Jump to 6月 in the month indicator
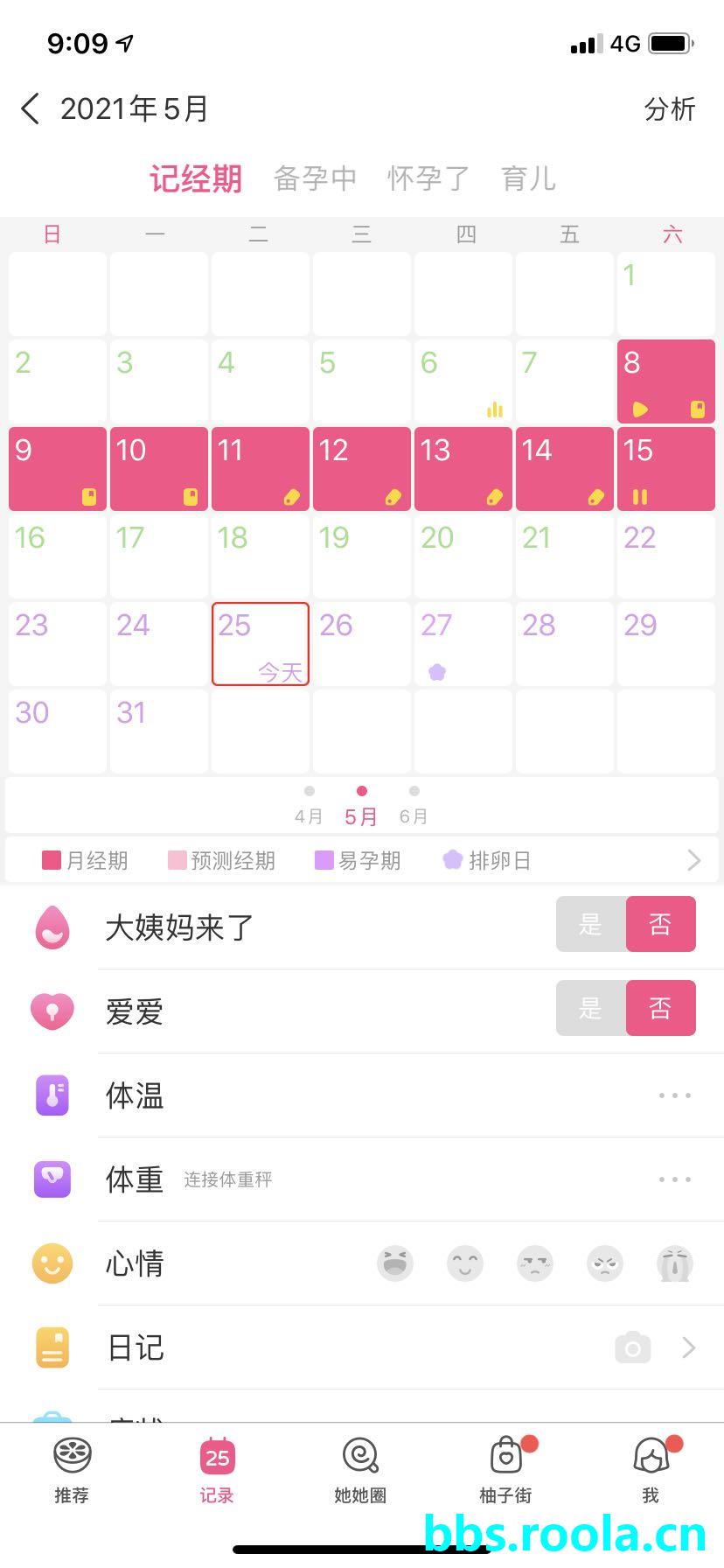The width and height of the screenshot is (724, 1568). tap(414, 806)
